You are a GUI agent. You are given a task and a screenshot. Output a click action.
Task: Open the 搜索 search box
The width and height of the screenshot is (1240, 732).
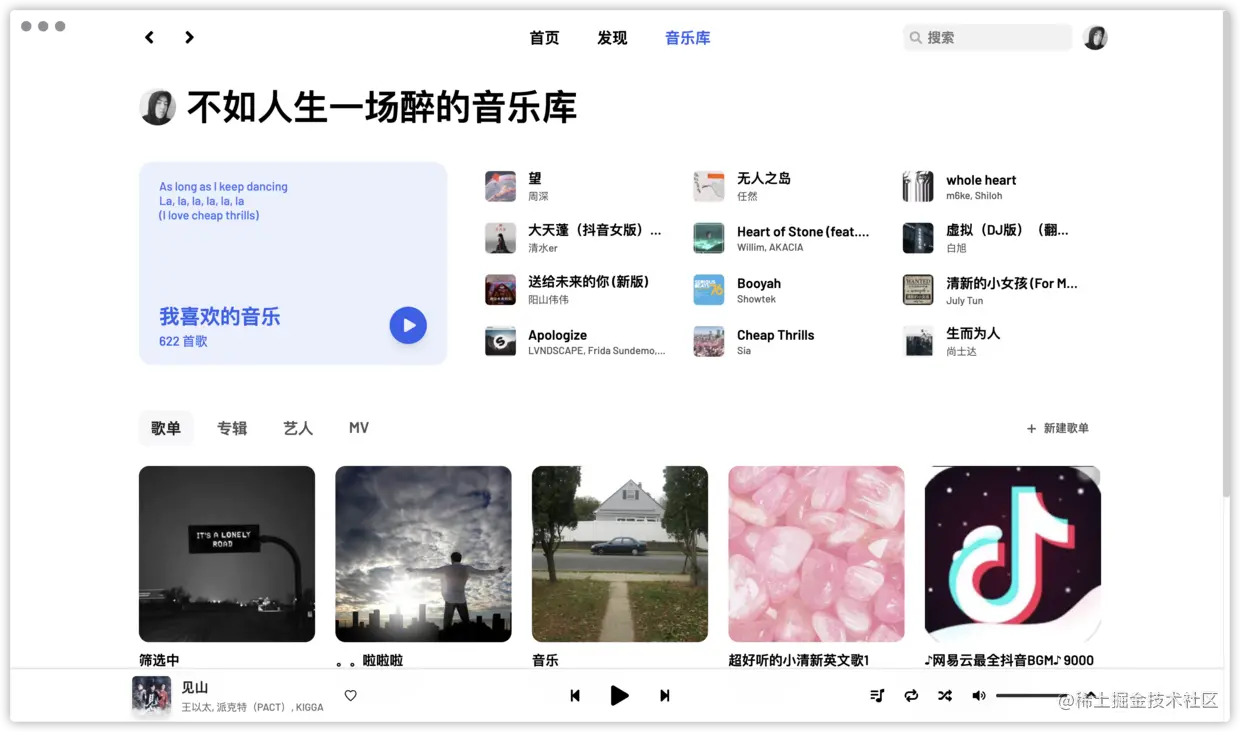[988, 37]
